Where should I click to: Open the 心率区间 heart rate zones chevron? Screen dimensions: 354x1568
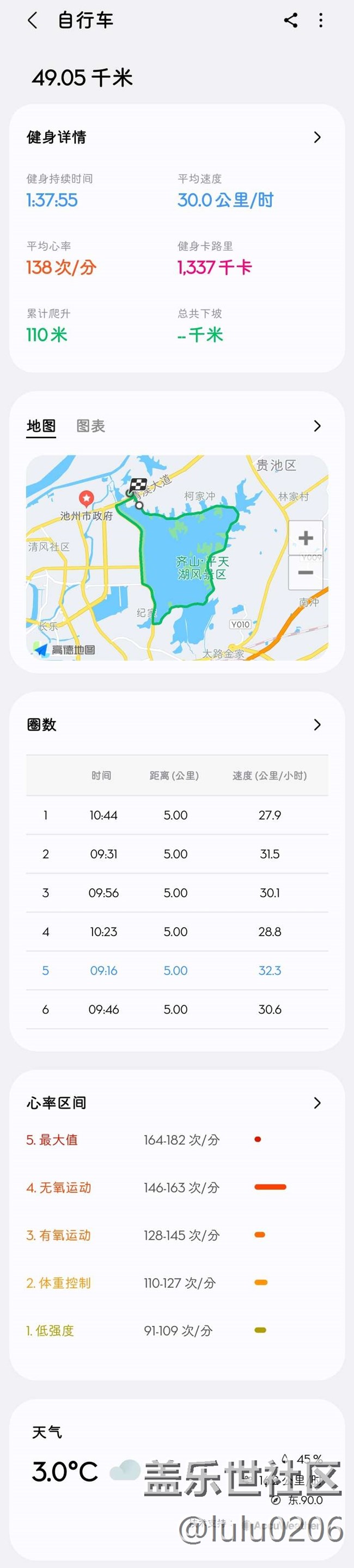pos(317,1103)
